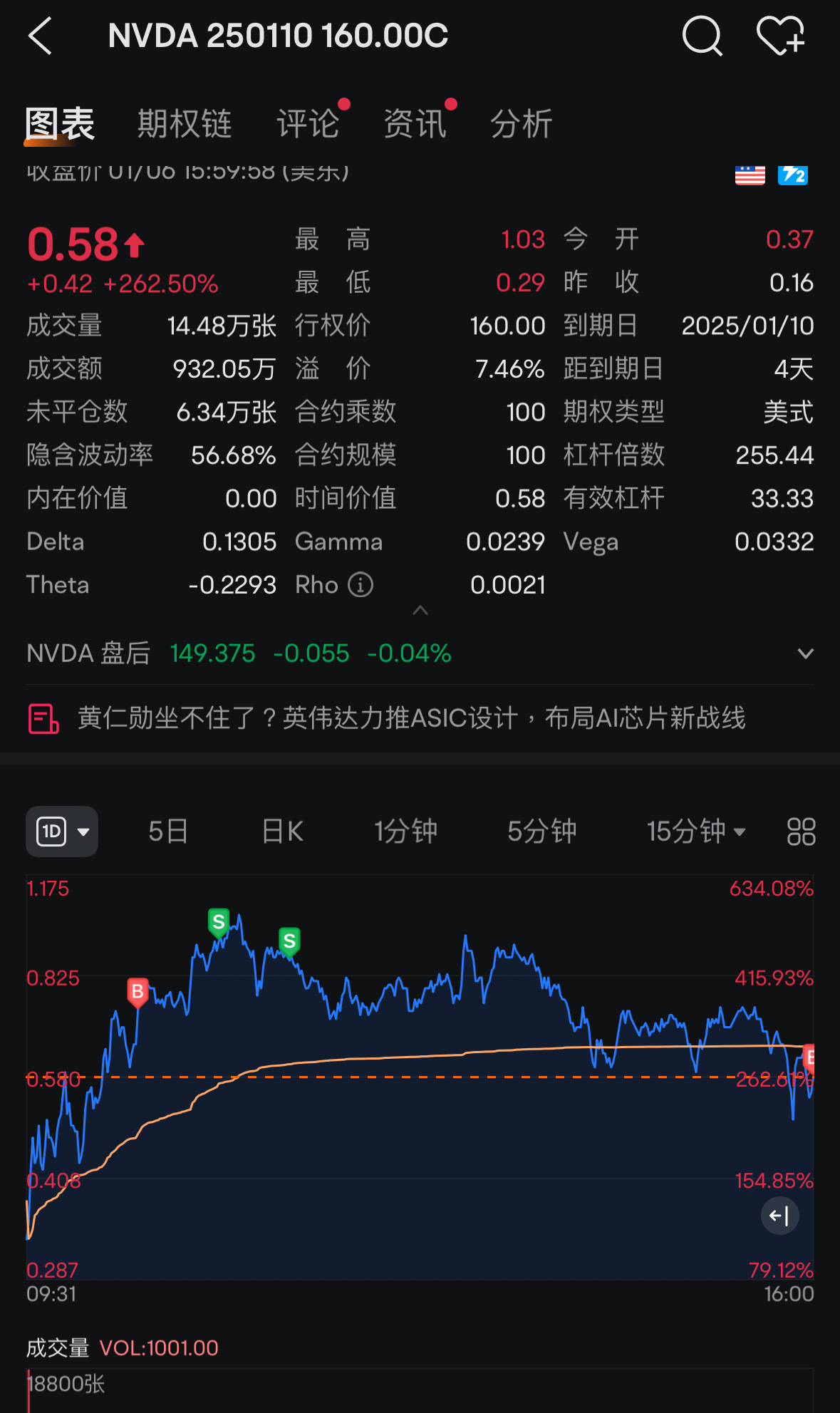840x1413 pixels.
Task: Switch to the 期权链 tab
Action: click(x=185, y=124)
